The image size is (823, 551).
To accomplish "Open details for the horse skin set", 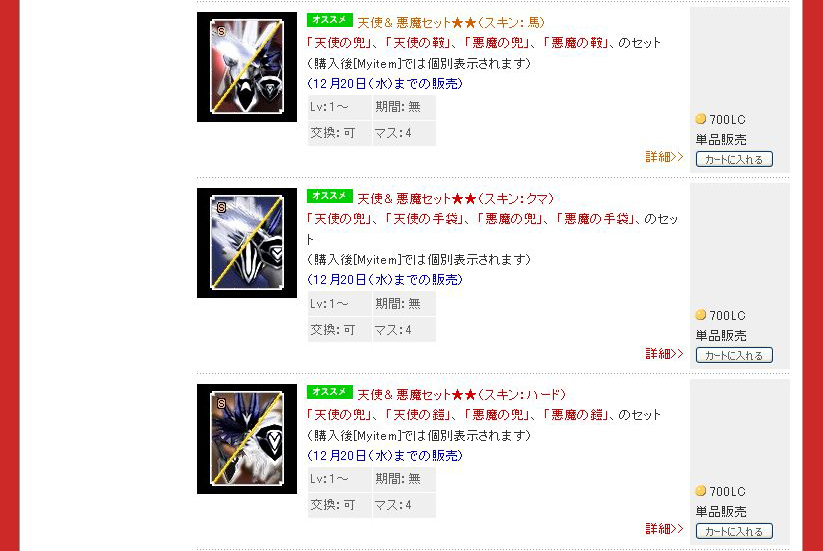I will 664,157.
